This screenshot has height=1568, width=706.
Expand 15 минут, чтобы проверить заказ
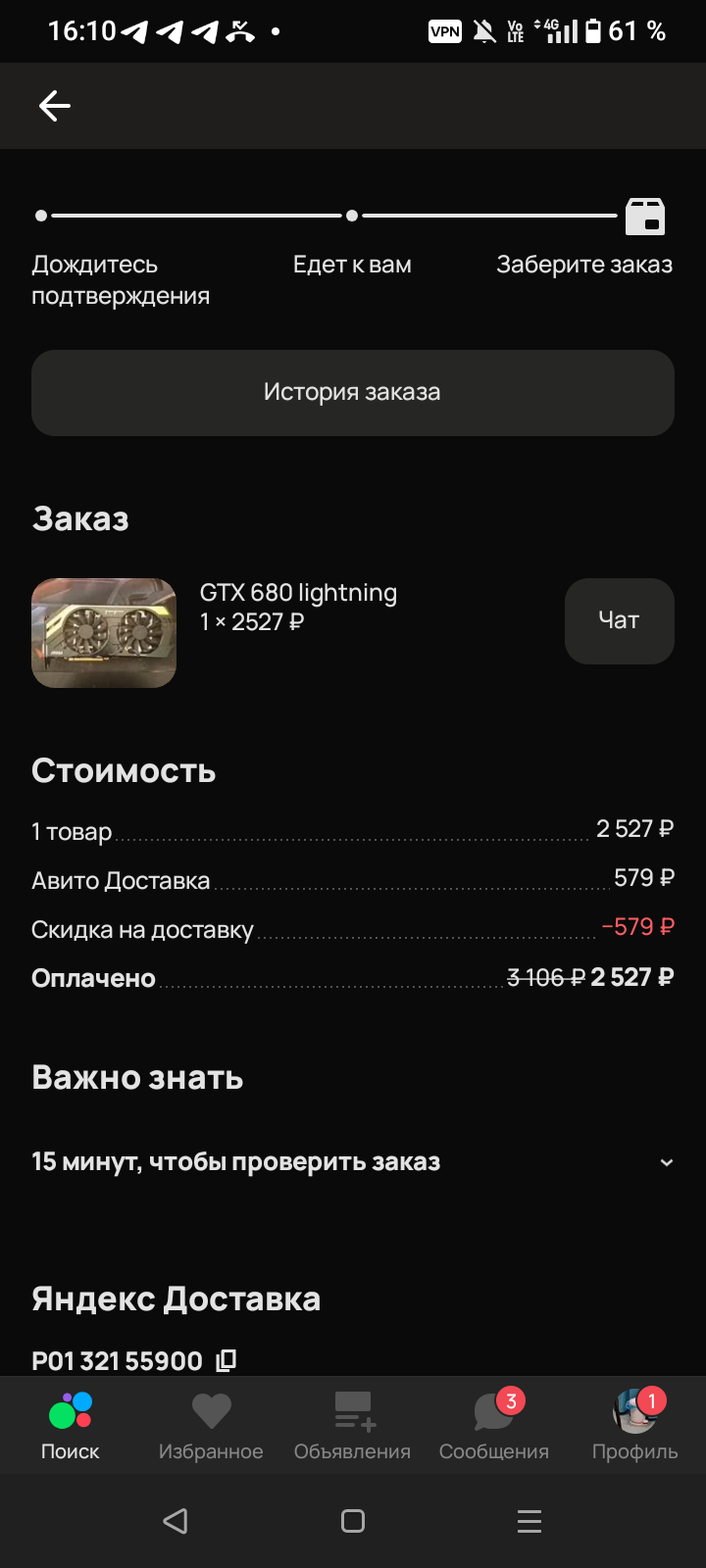pyautogui.click(x=666, y=1162)
